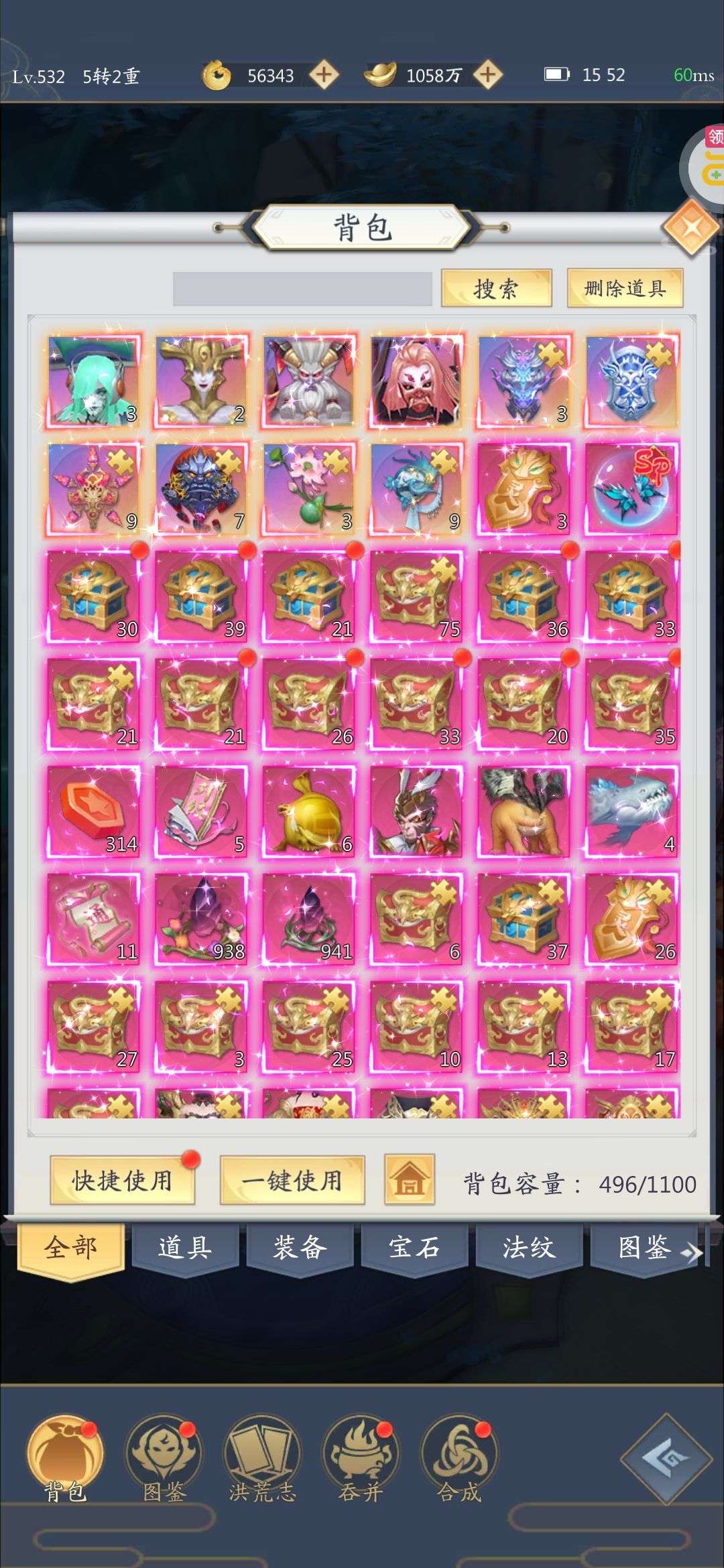Image resolution: width=724 pixels, height=1568 pixels.
Task: Focus the backpack search input field
Action: [x=302, y=289]
